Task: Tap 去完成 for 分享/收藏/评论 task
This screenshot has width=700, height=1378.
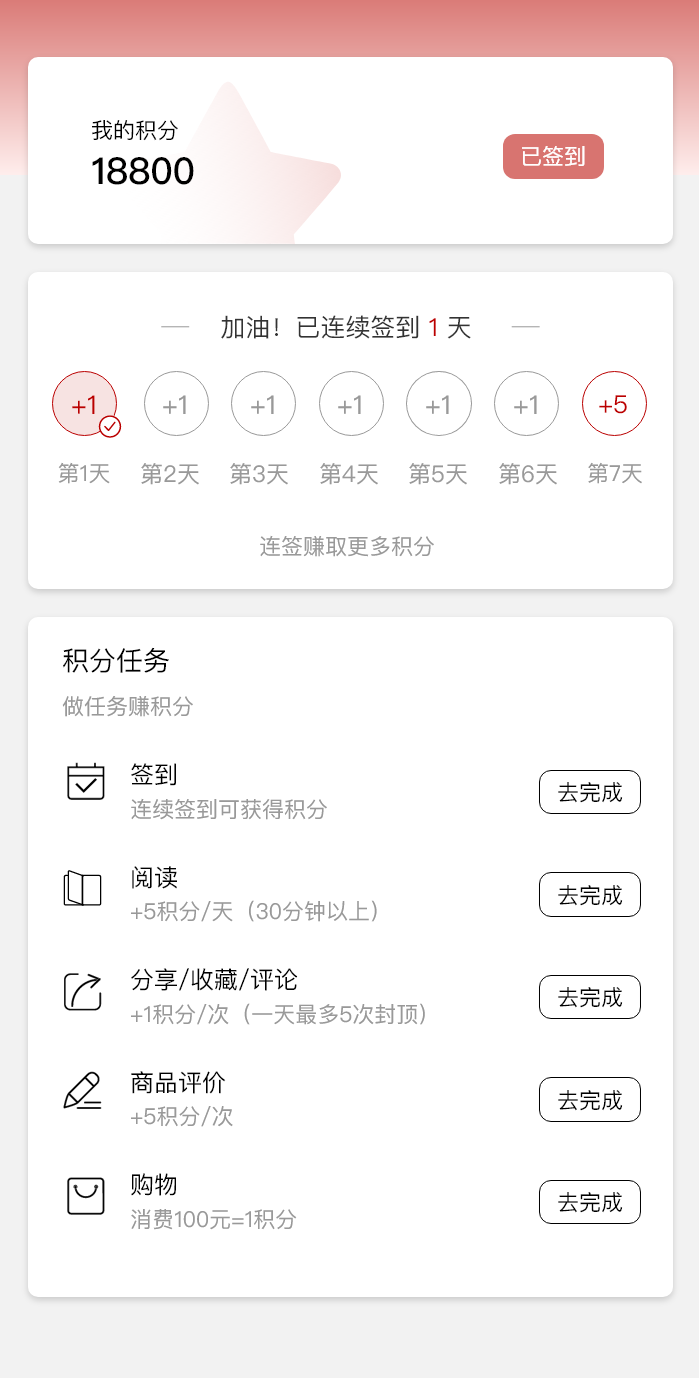Action: [x=590, y=997]
